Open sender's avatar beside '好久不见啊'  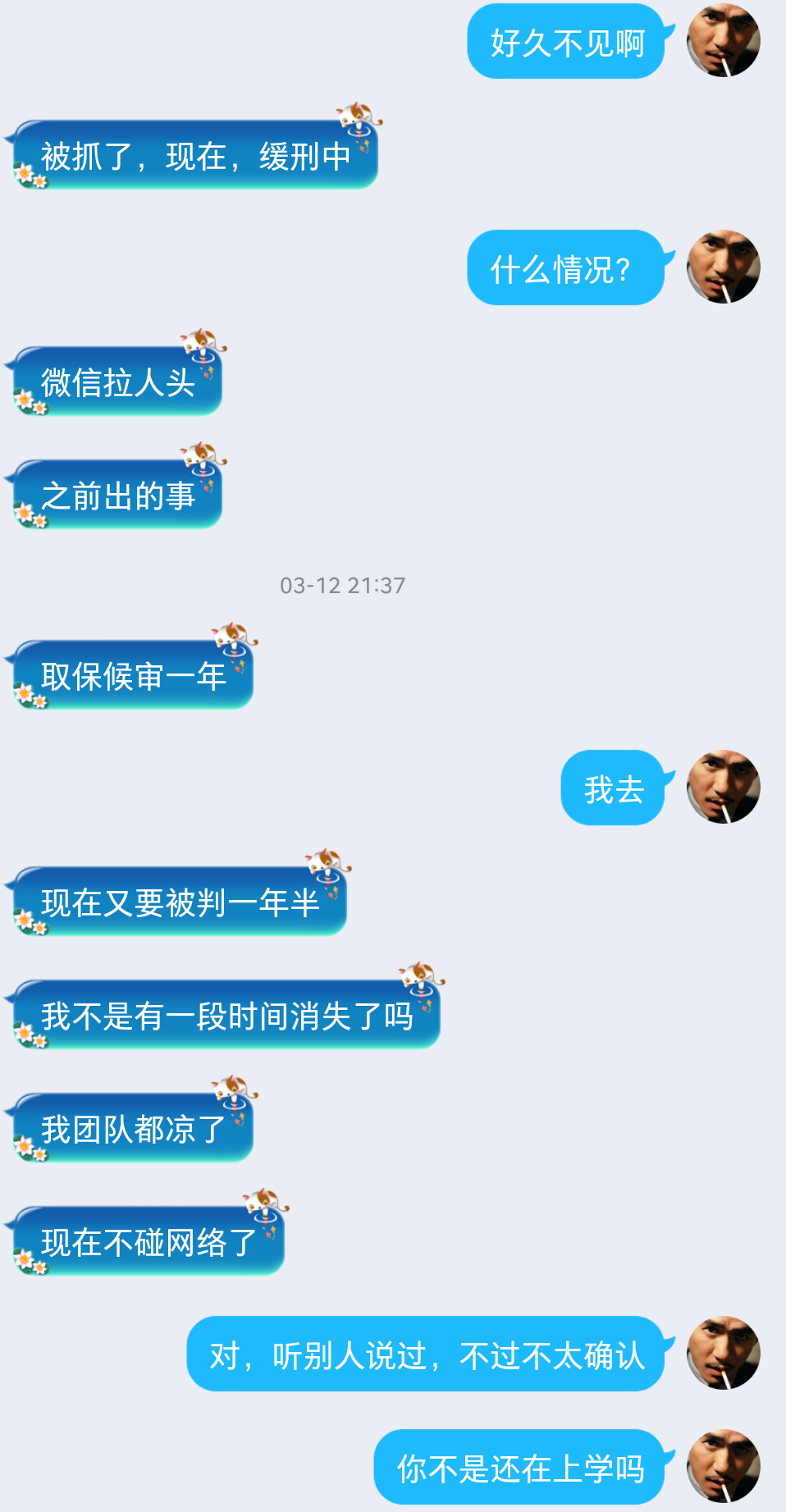click(x=723, y=41)
